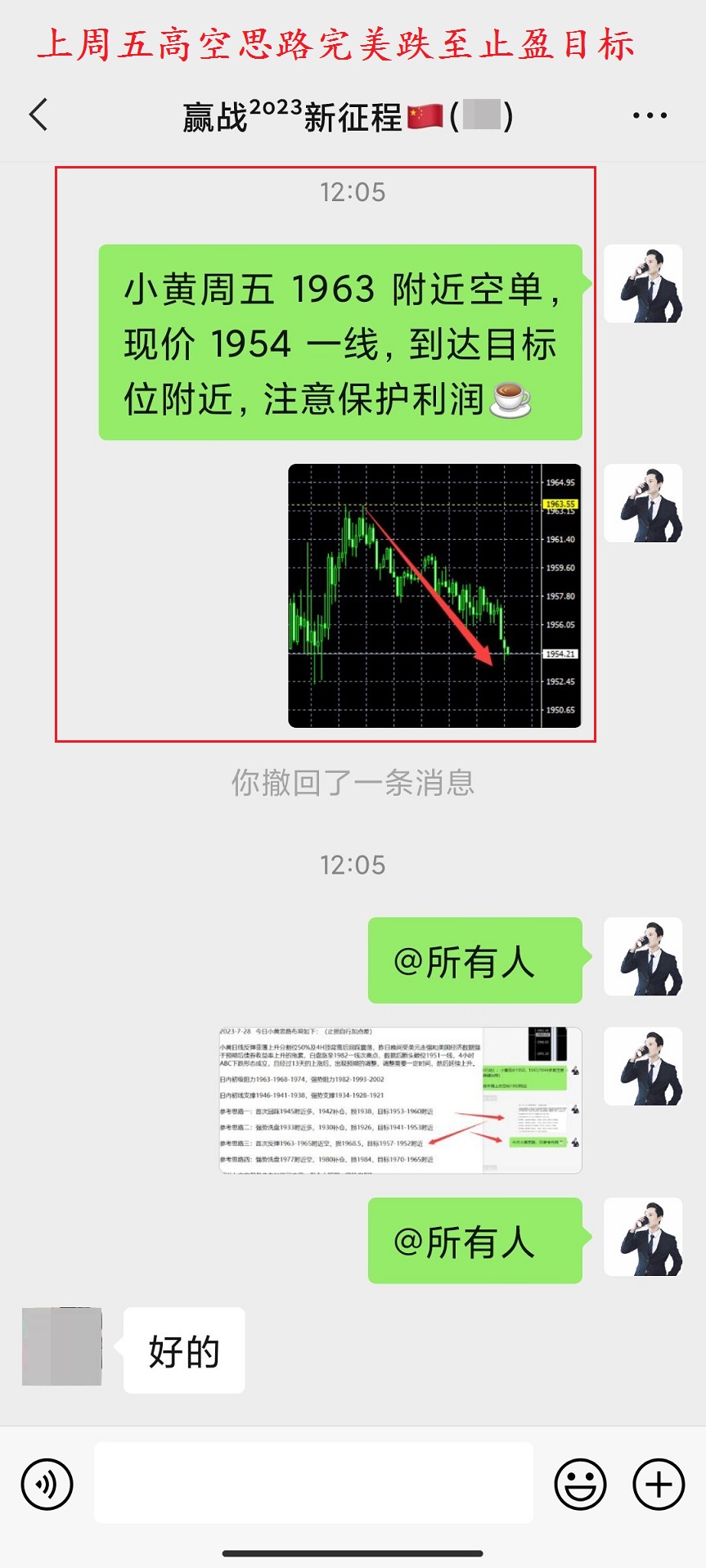The width and height of the screenshot is (706, 1568).
Task: Open avatar of the member who said 好的
Action: click(62, 1346)
